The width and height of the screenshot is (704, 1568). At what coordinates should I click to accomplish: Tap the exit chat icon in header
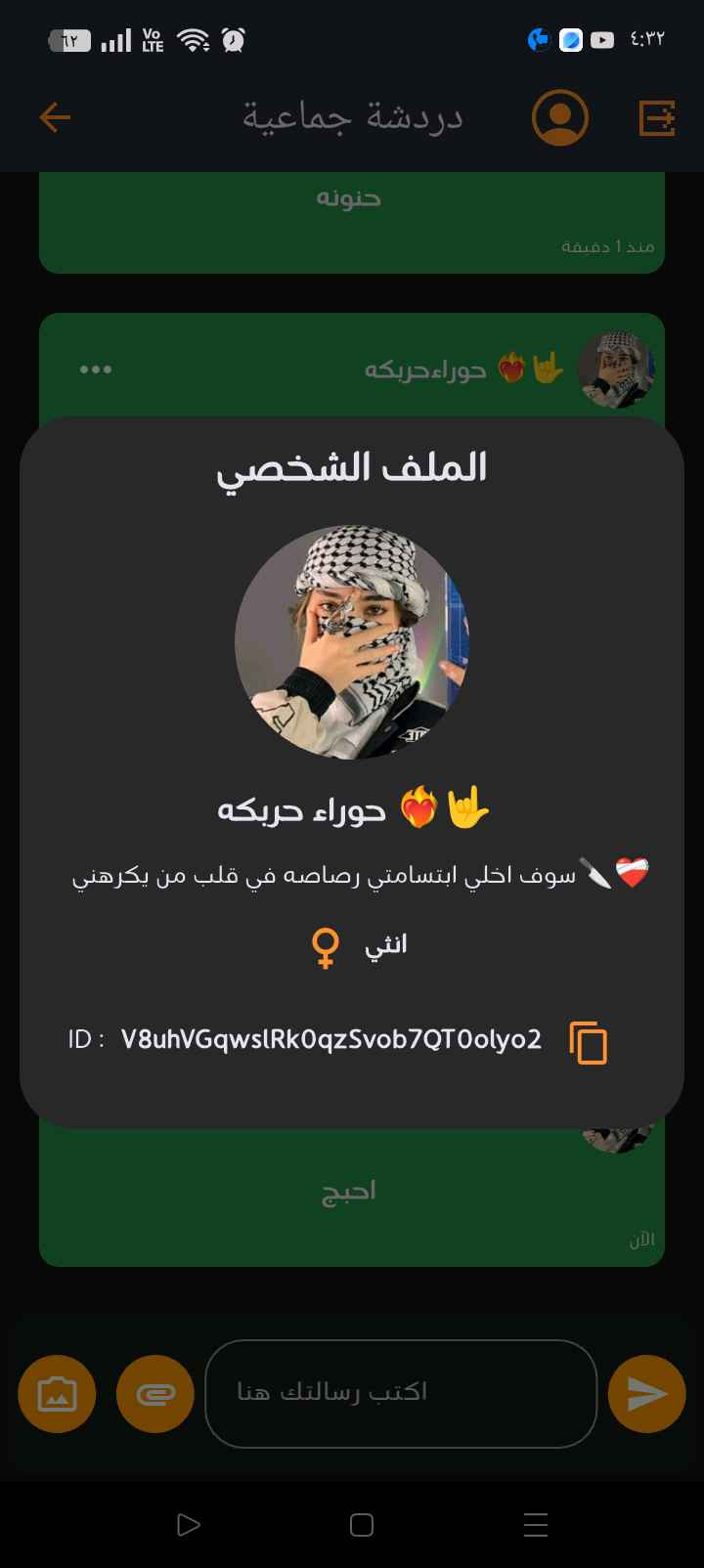tap(656, 117)
